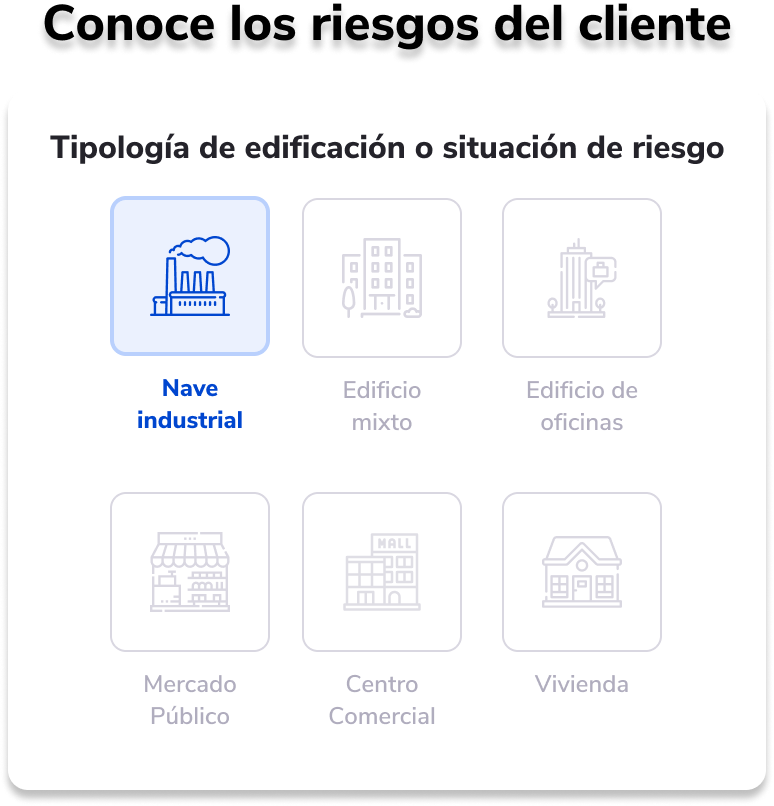Tap the Vivienda house tile
Image resolution: width=774 pixels, height=806 pixels.
(581, 572)
